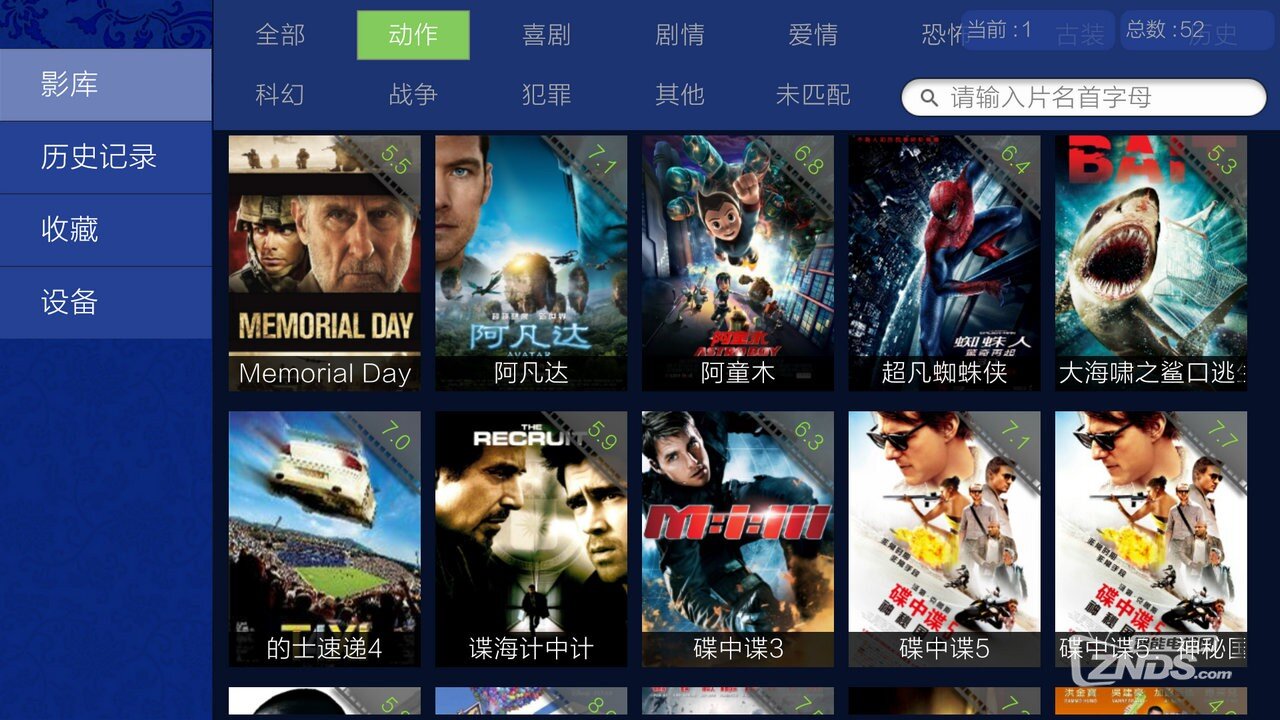1280x720 pixels.
Task: Show 未匹配 unmatched films
Action: (813, 95)
